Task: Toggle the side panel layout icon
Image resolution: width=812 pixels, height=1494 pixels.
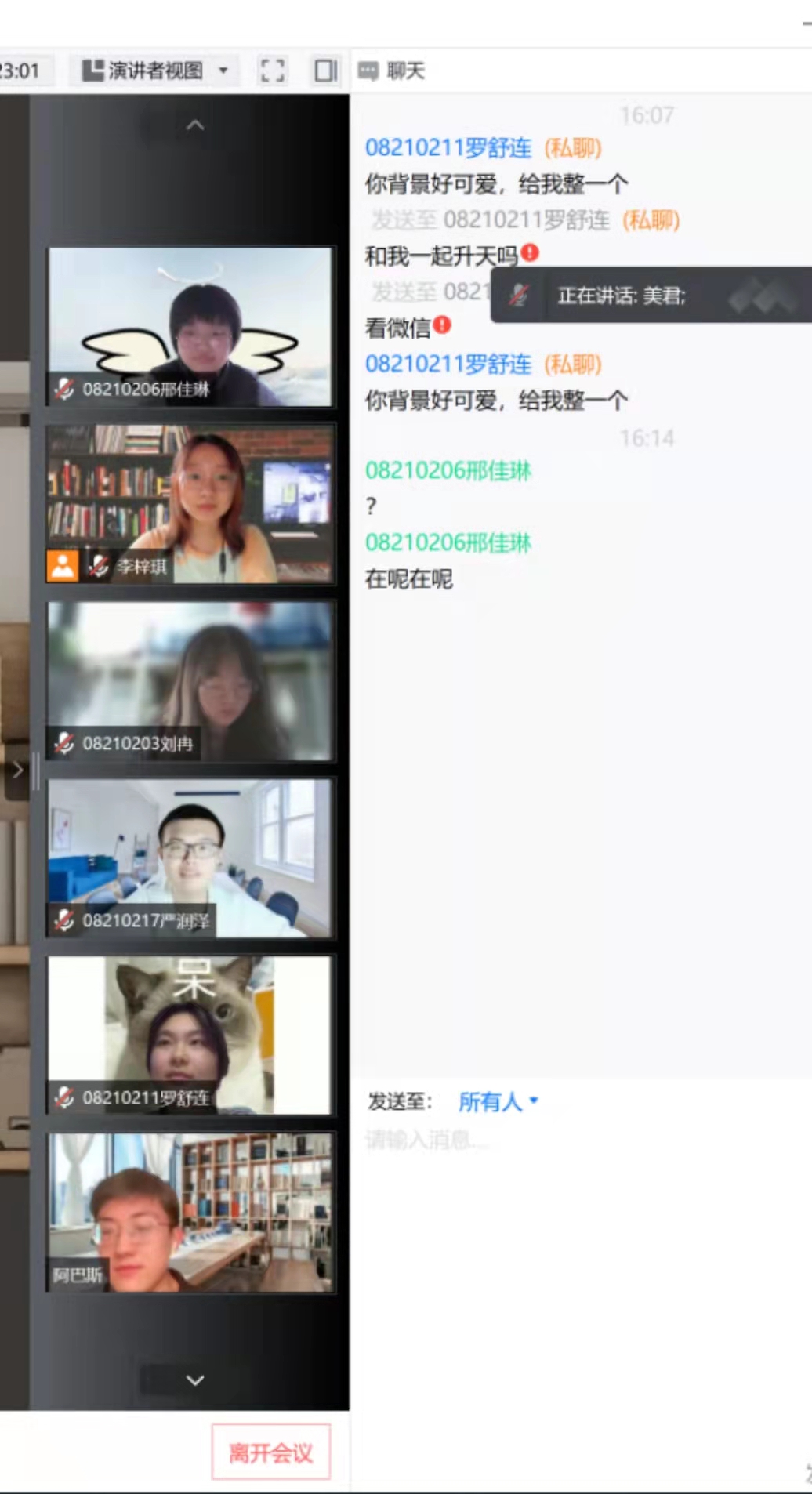Action: click(325, 71)
